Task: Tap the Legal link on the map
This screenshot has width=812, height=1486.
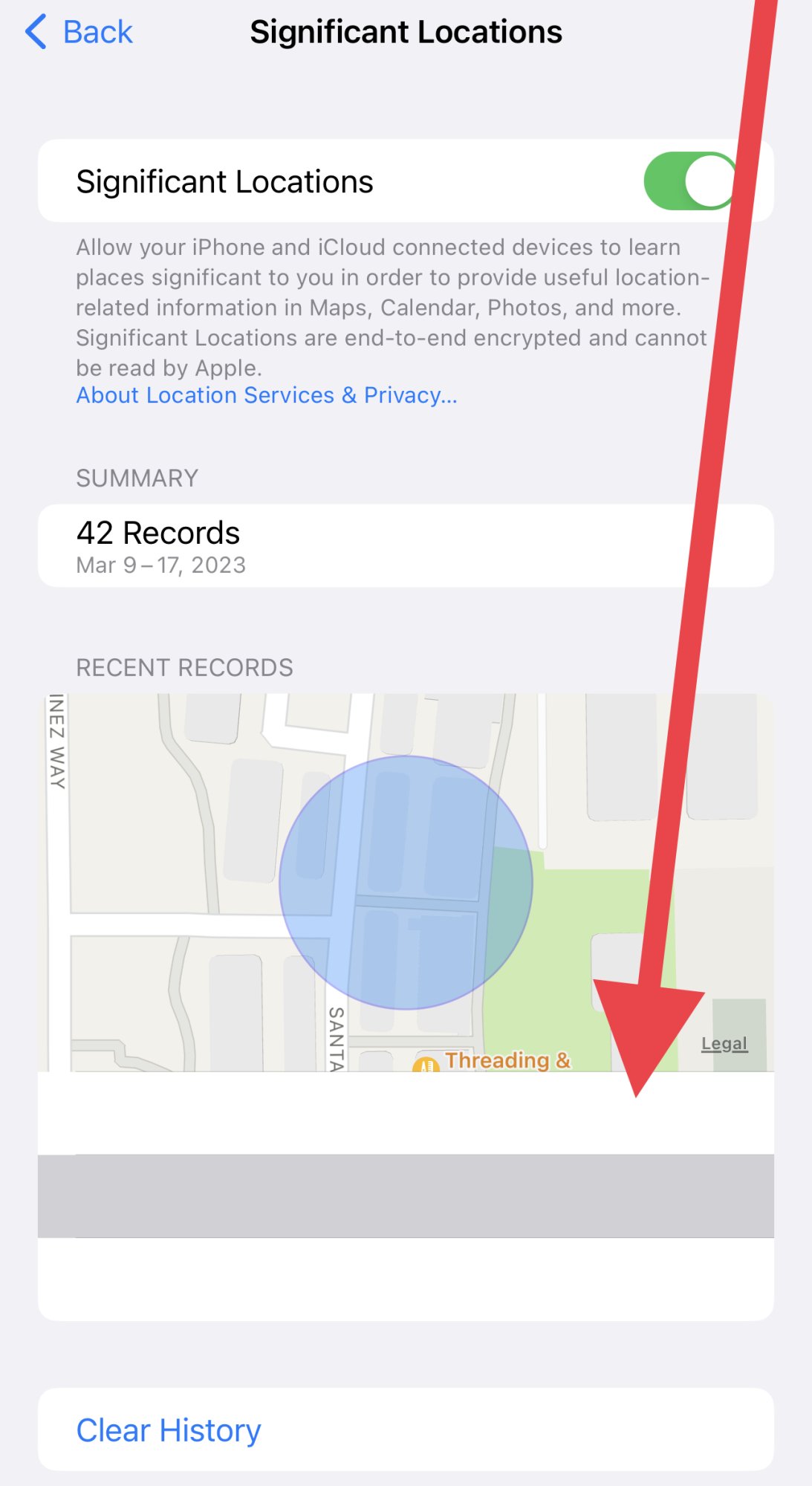Action: tap(724, 1043)
